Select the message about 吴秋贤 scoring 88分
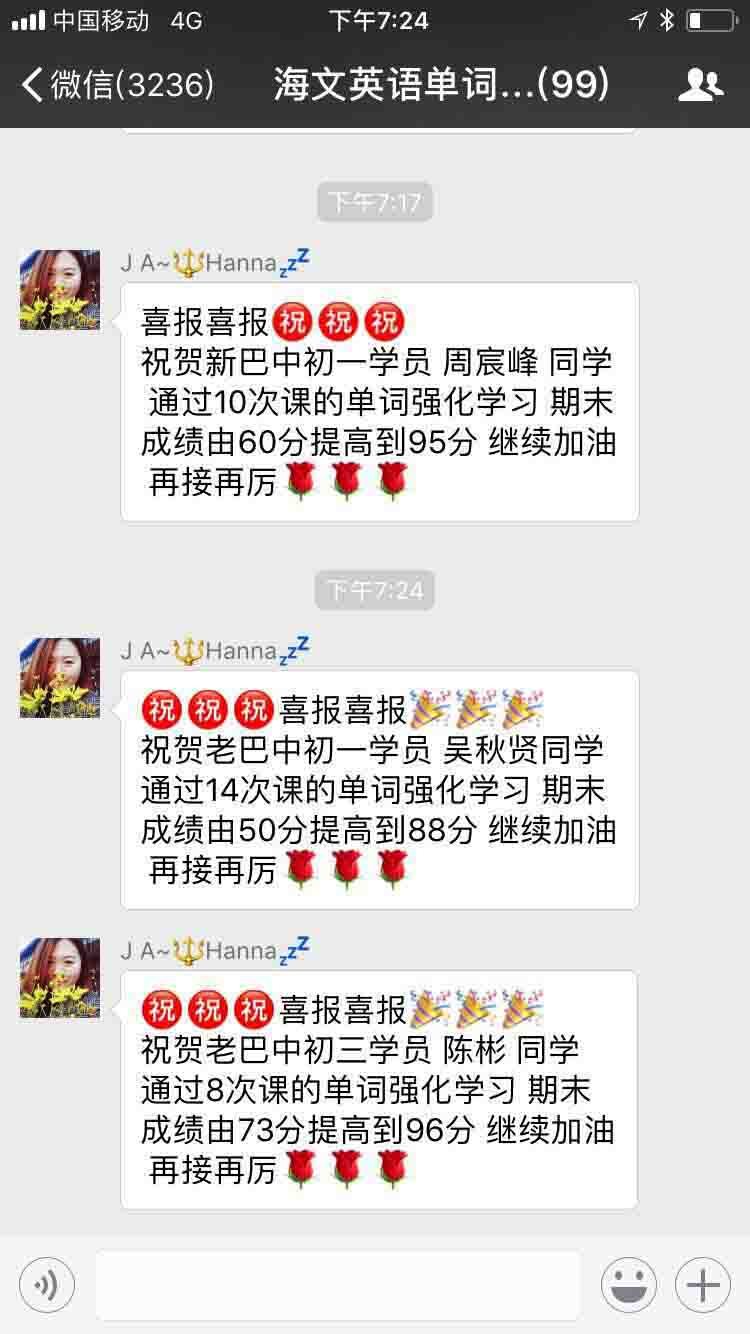The height and width of the screenshot is (1334, 750). click(x=378, y=790)
